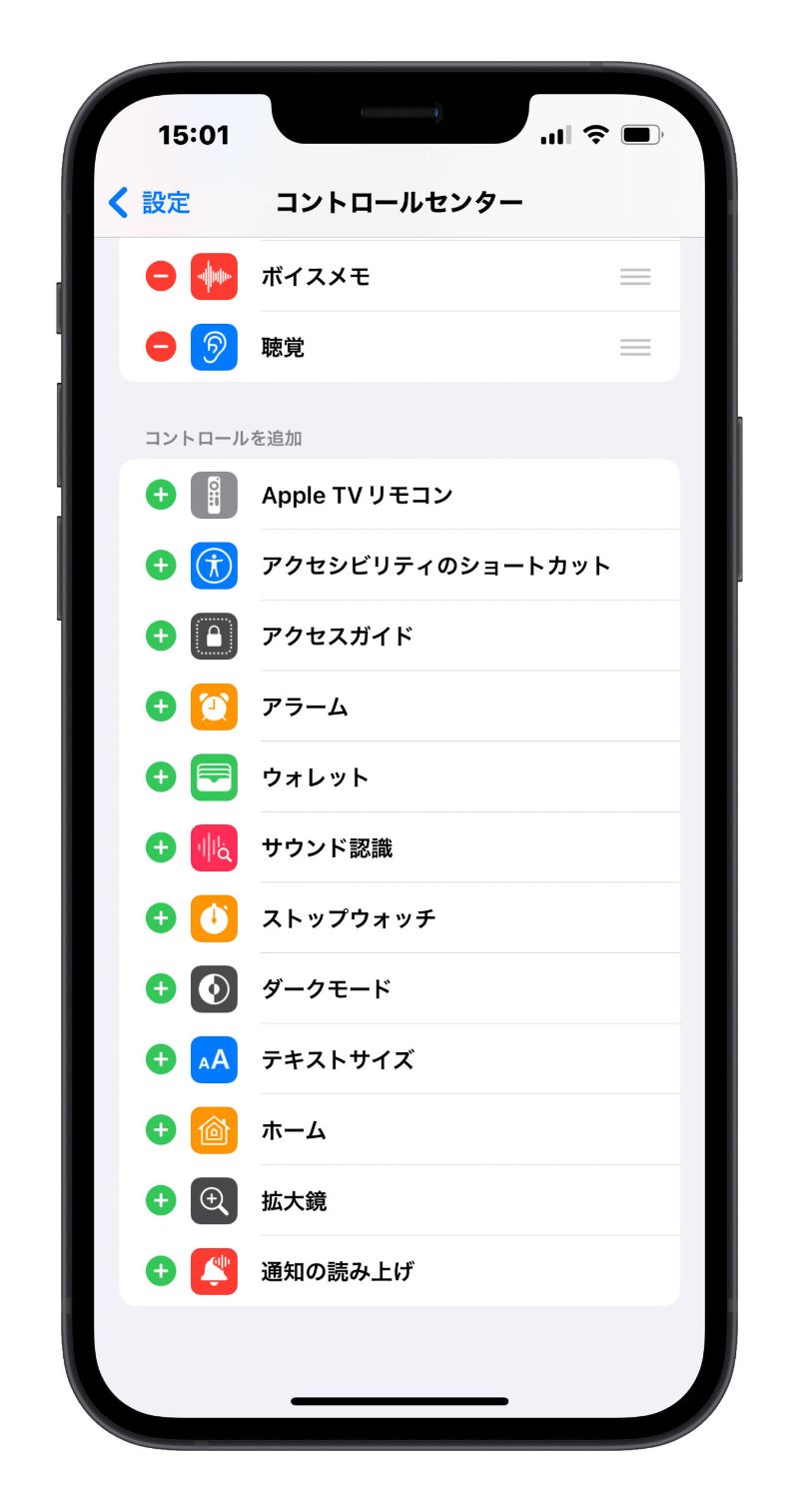Add Apple TV リモコン control
The width and height of the screenshot is (799, 1512).
161,495
